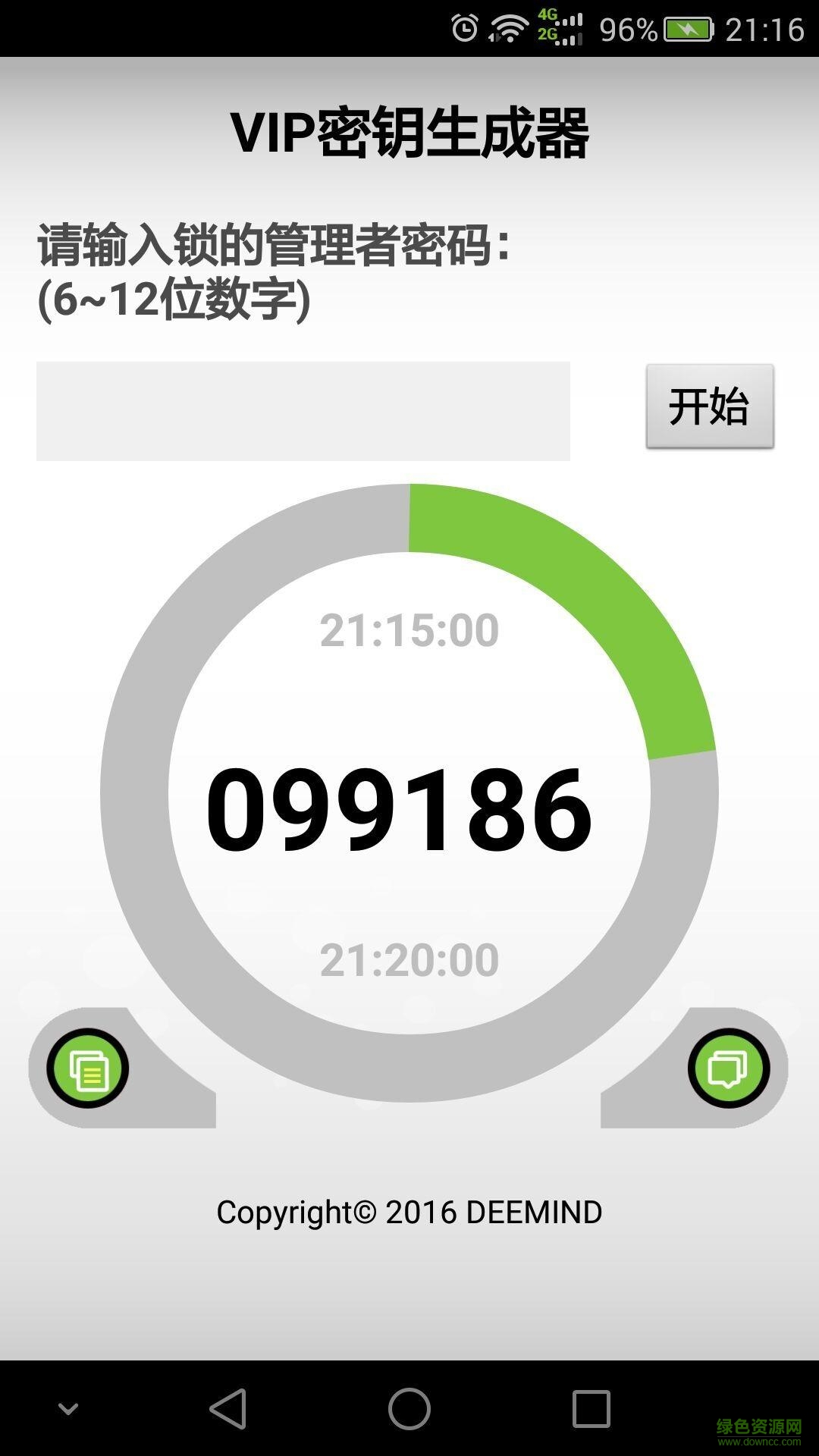Tap the 绿色资源网 watermark link
819x1456 pixels.
click(x=758, y=1426)
